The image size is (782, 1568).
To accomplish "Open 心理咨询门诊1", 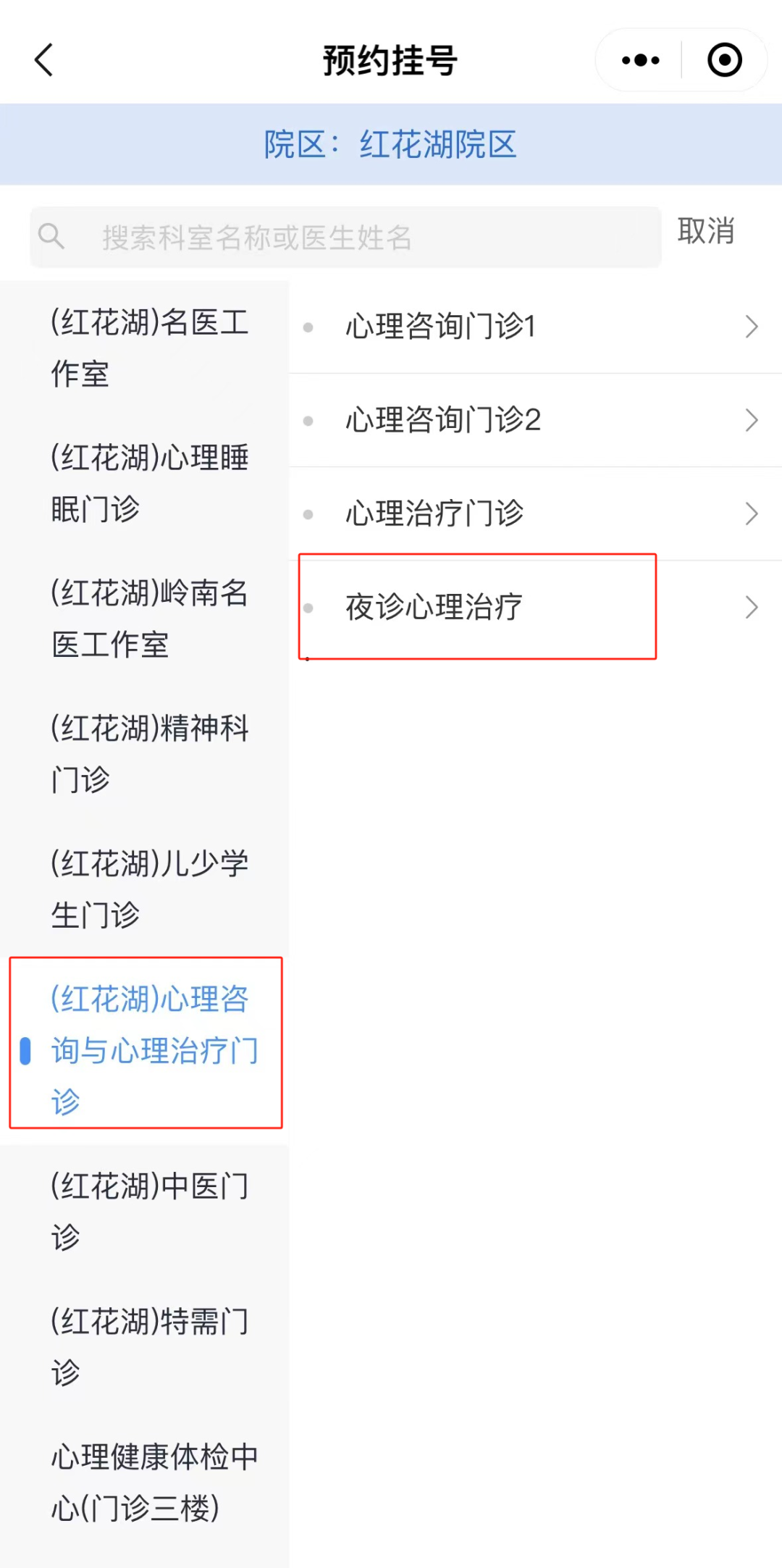I will 534,327.
